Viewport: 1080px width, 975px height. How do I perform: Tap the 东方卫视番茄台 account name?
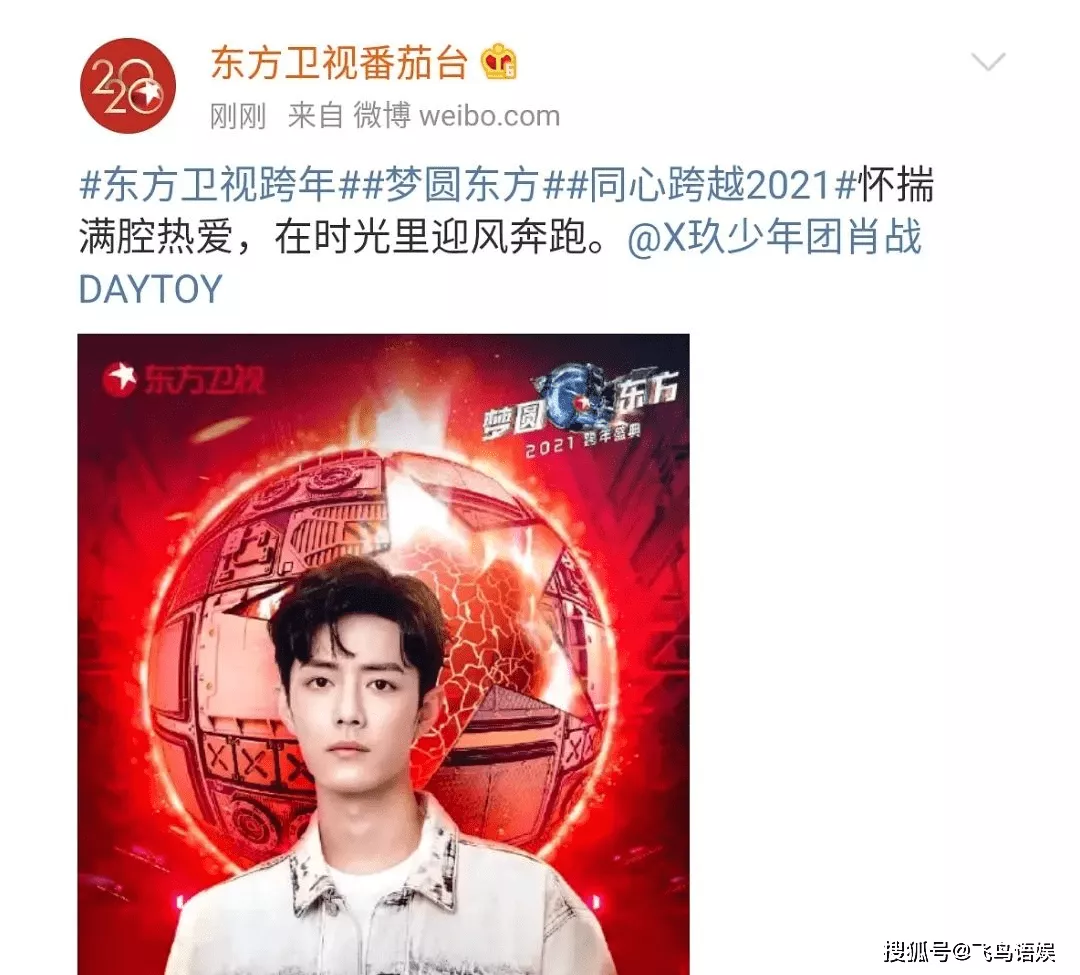point(339,64)
